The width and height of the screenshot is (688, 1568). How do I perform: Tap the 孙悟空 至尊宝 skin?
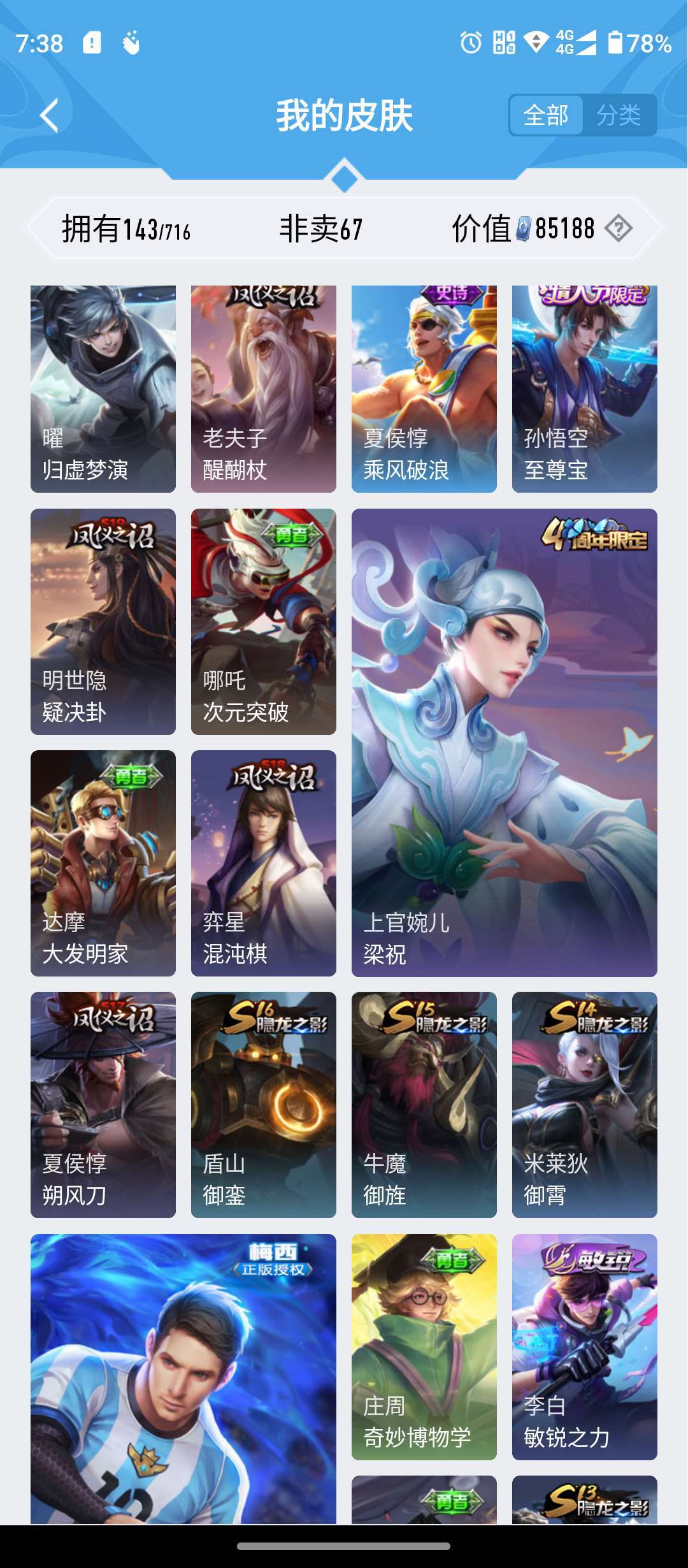click(585, 389)
